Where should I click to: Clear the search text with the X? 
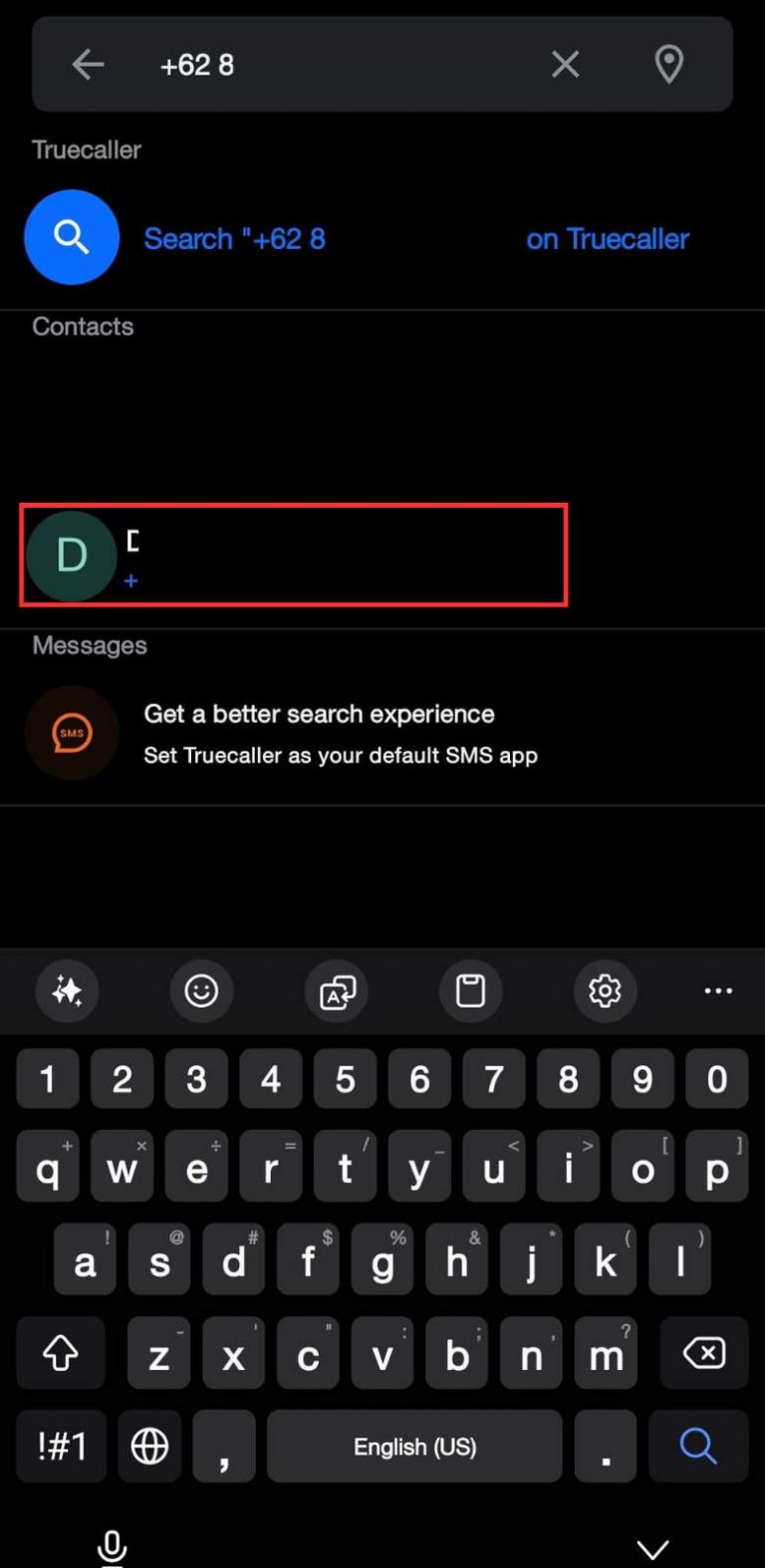(565, 65)
